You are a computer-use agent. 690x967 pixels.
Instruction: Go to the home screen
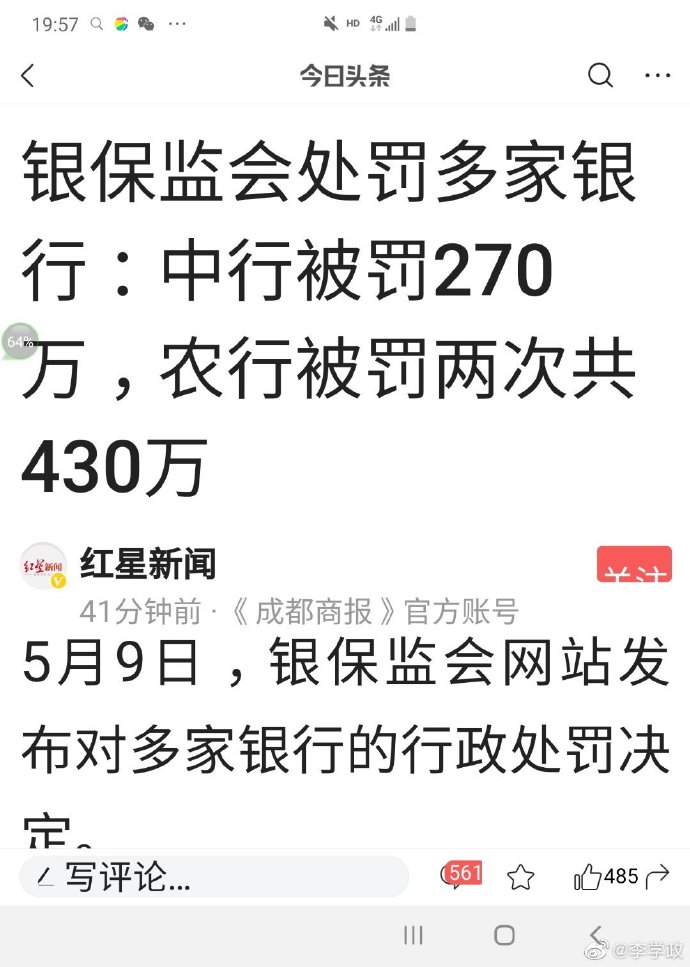pyautogui.click(x=505, y=935)
